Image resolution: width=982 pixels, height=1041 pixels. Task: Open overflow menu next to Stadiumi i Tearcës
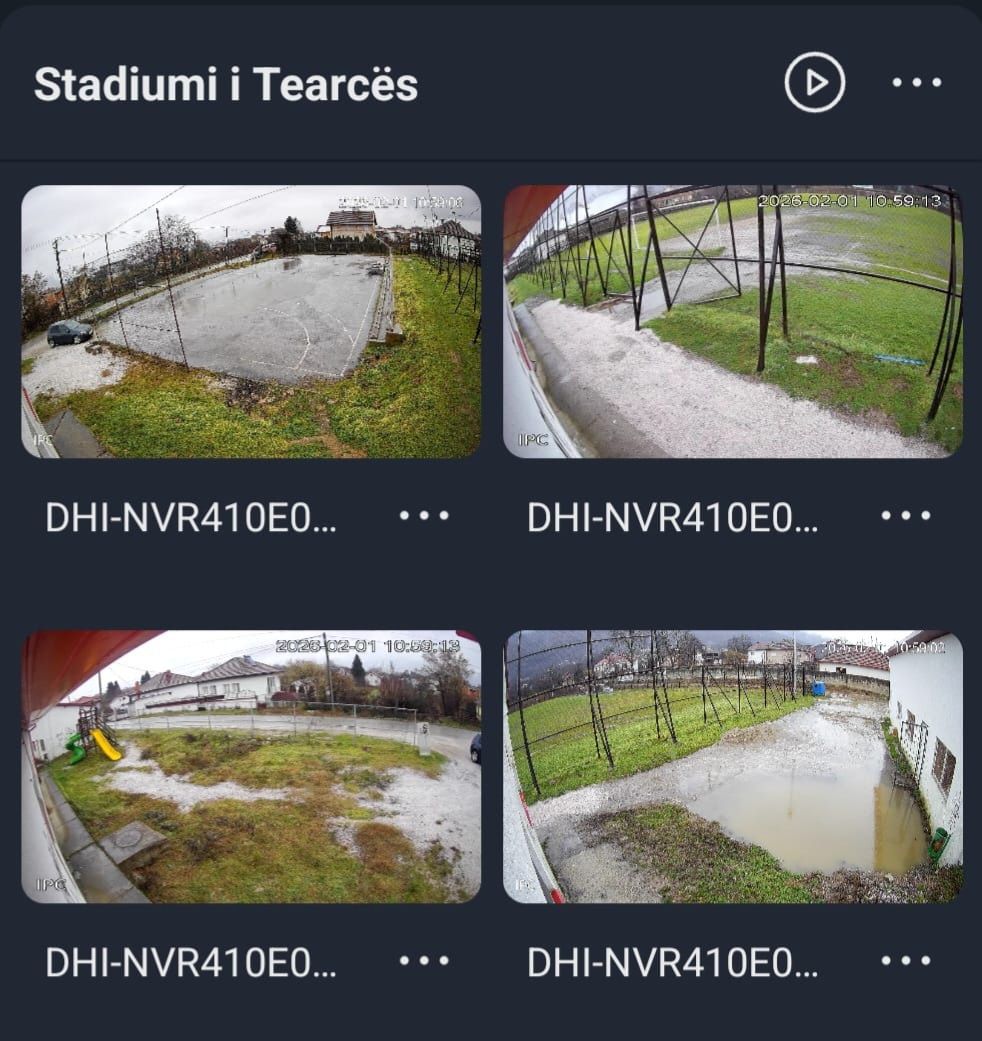click(916, 83)
